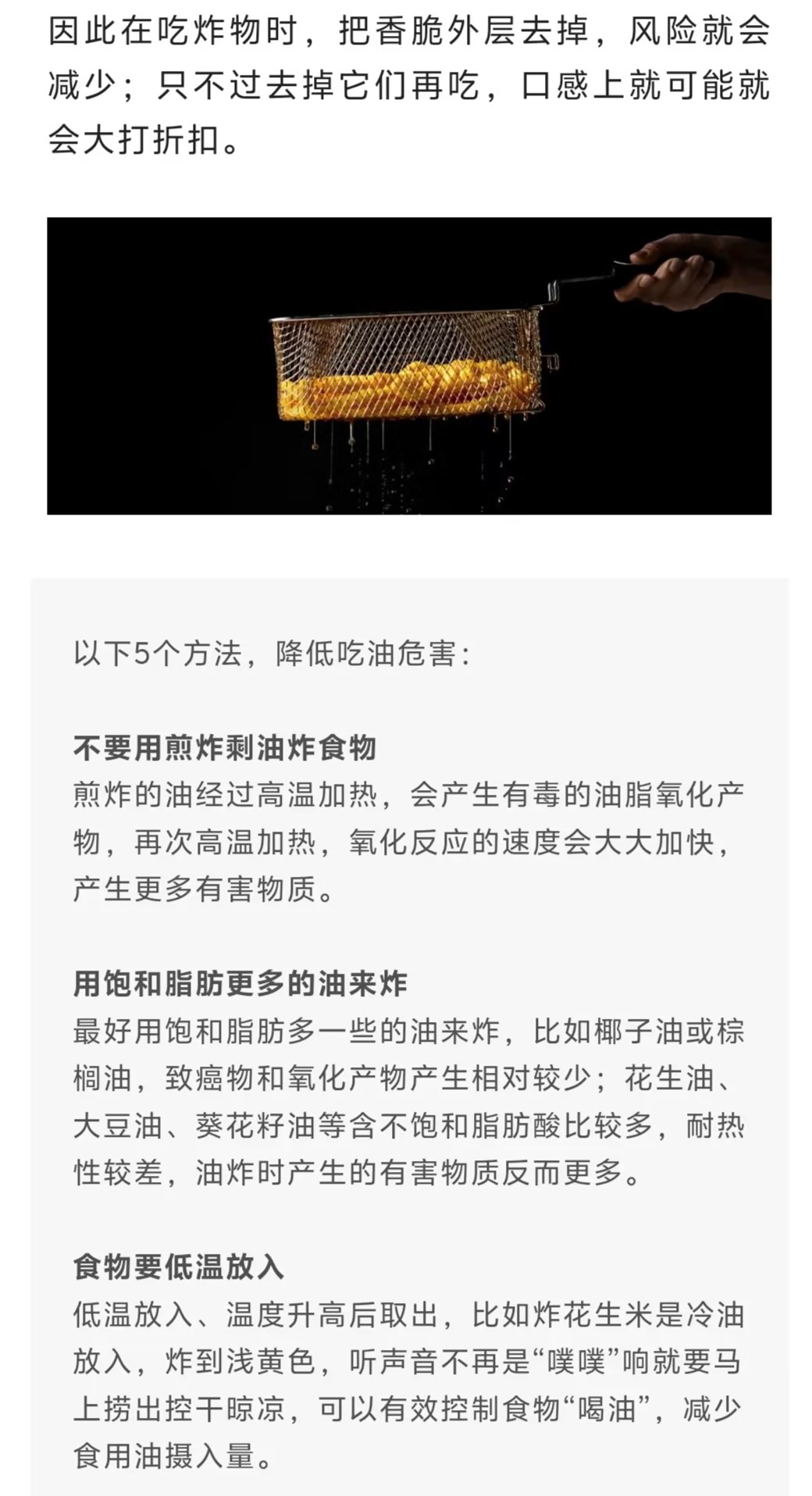The height and width of the screenshot is (1496, 812).
Task: Open the frying basket photo in the article
Action: (x=409, y=365)
